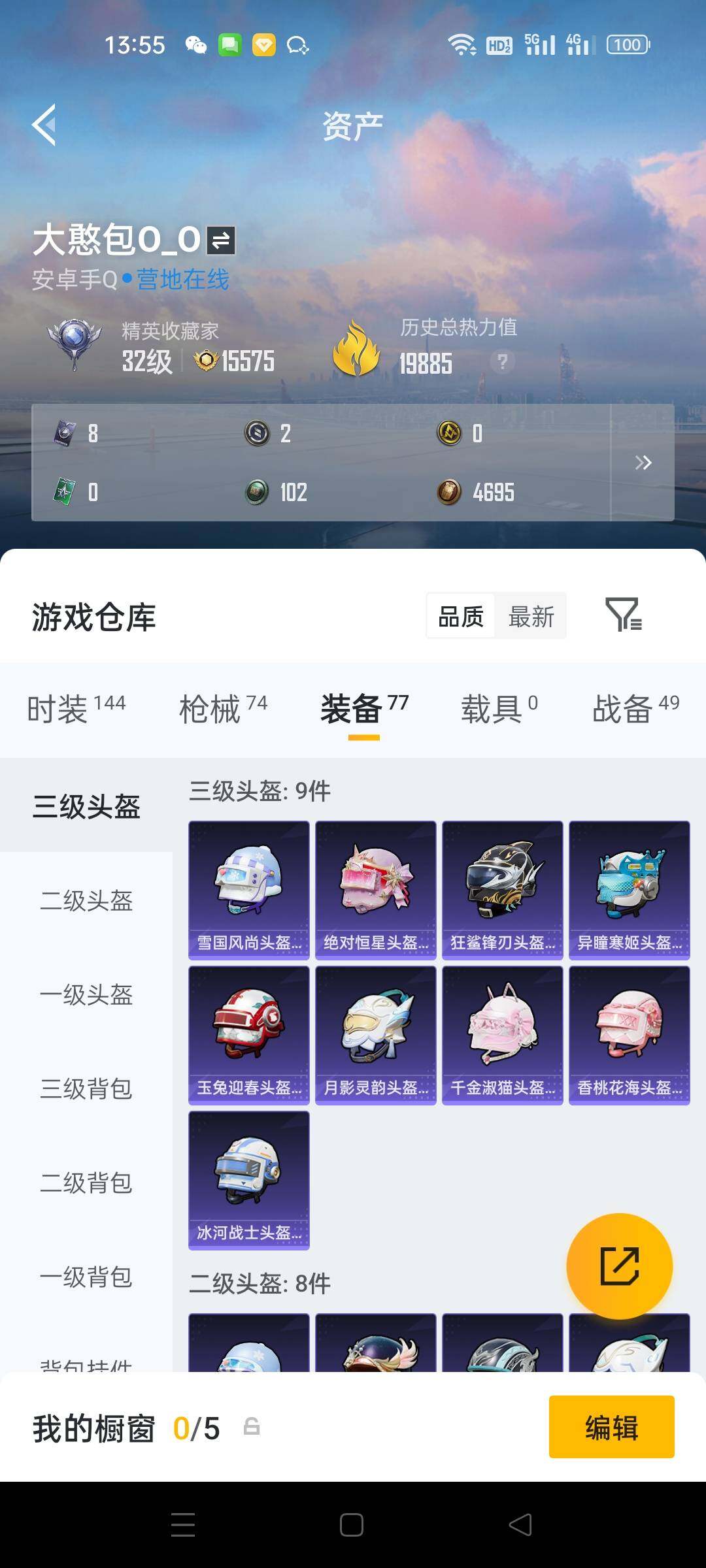Image resolution: width=706 pixels, height=1568 pixels.
Task: Click the green ticket icon showing 102
Action: click(x=256, y=493)
